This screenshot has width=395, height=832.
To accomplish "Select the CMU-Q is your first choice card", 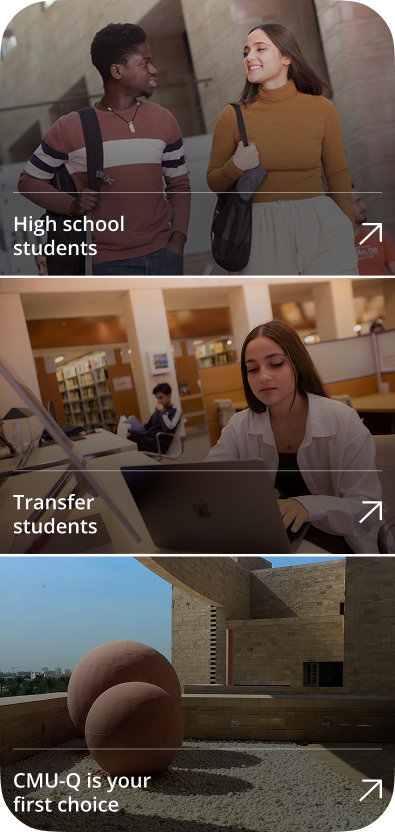I will (x=198, y=694).
